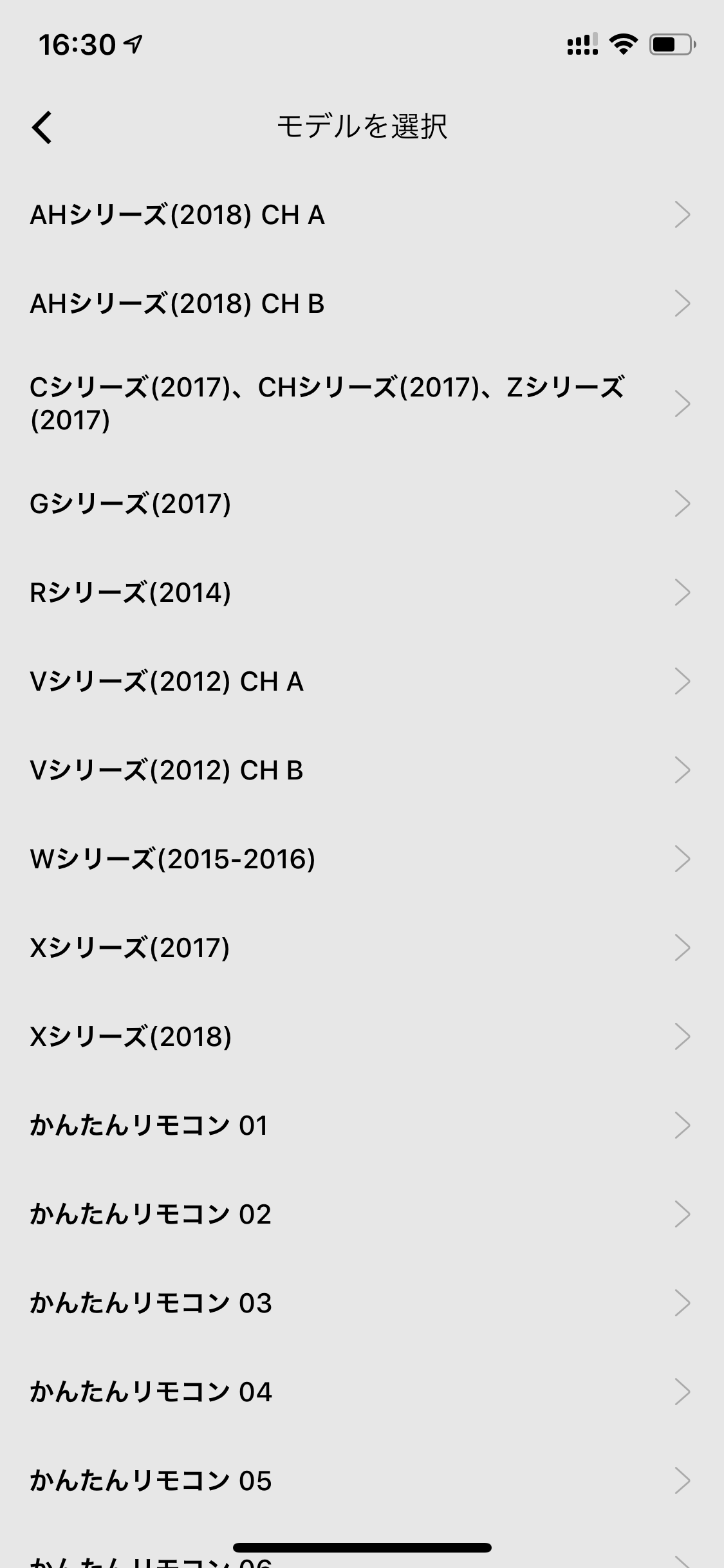Open the Cシリーズ(2017)、CHシリーズ(2017)、Zシリーズ(2017) row

point(360,404)
